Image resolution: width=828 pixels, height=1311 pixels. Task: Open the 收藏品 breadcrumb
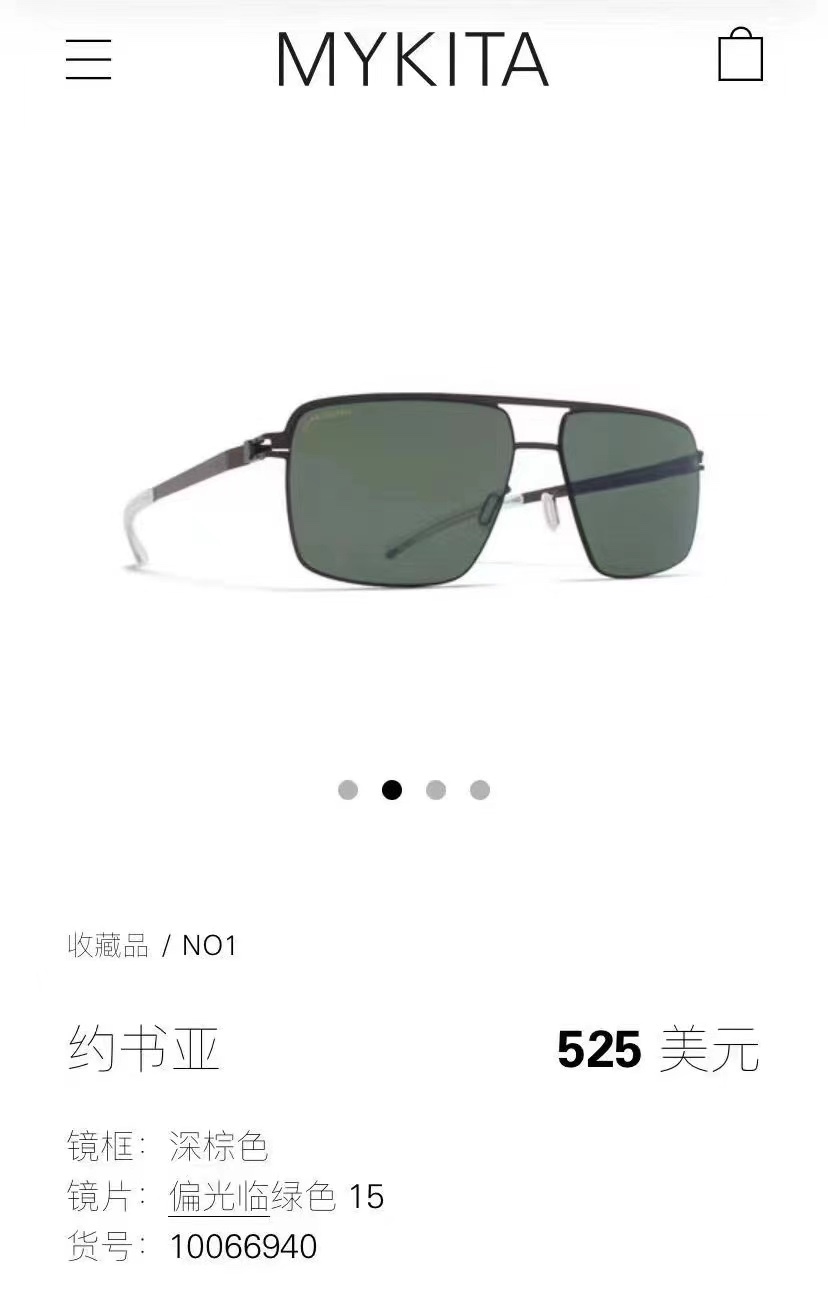[x=108, y=945]
